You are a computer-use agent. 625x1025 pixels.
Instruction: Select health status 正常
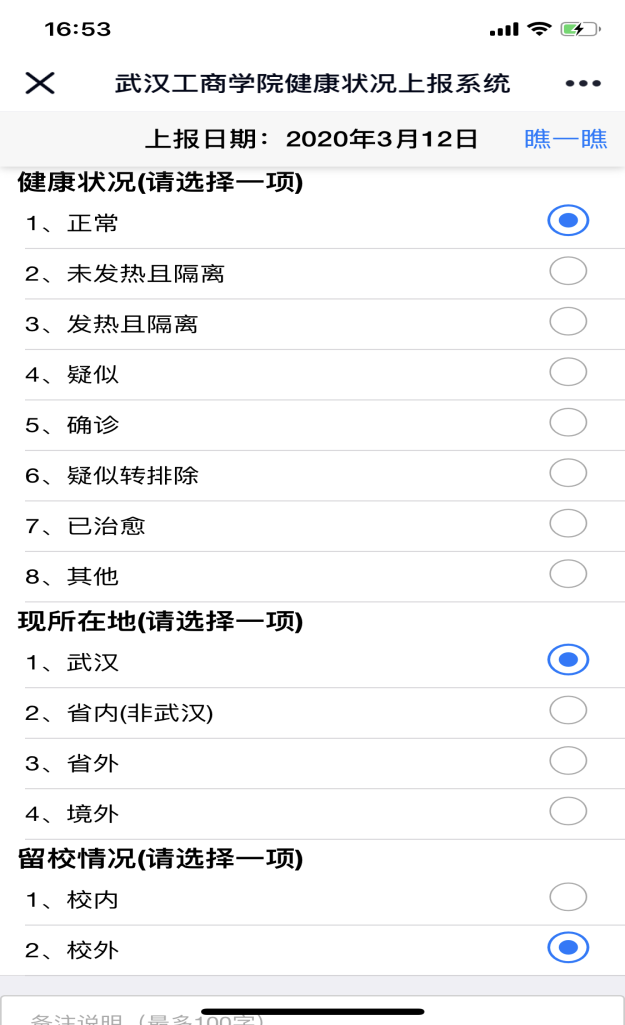tap(568, 221)
